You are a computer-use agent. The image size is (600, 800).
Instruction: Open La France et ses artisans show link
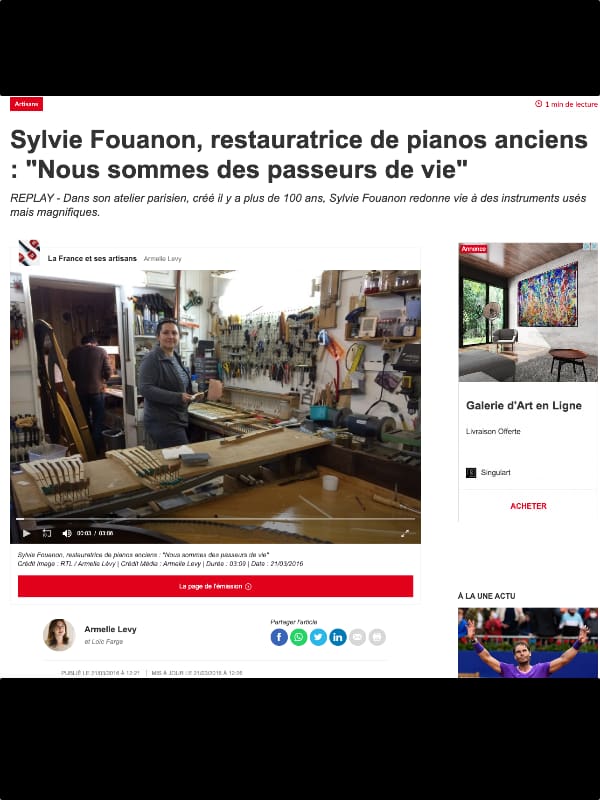(93, 258)
